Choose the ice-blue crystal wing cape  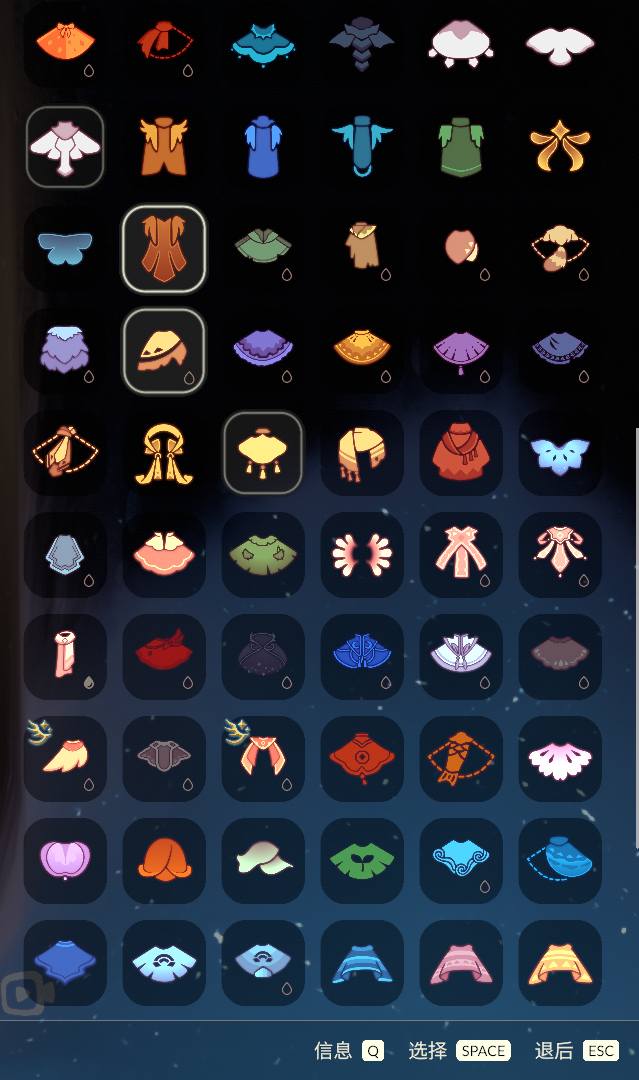pyautogui.click(x=560, y=452)
